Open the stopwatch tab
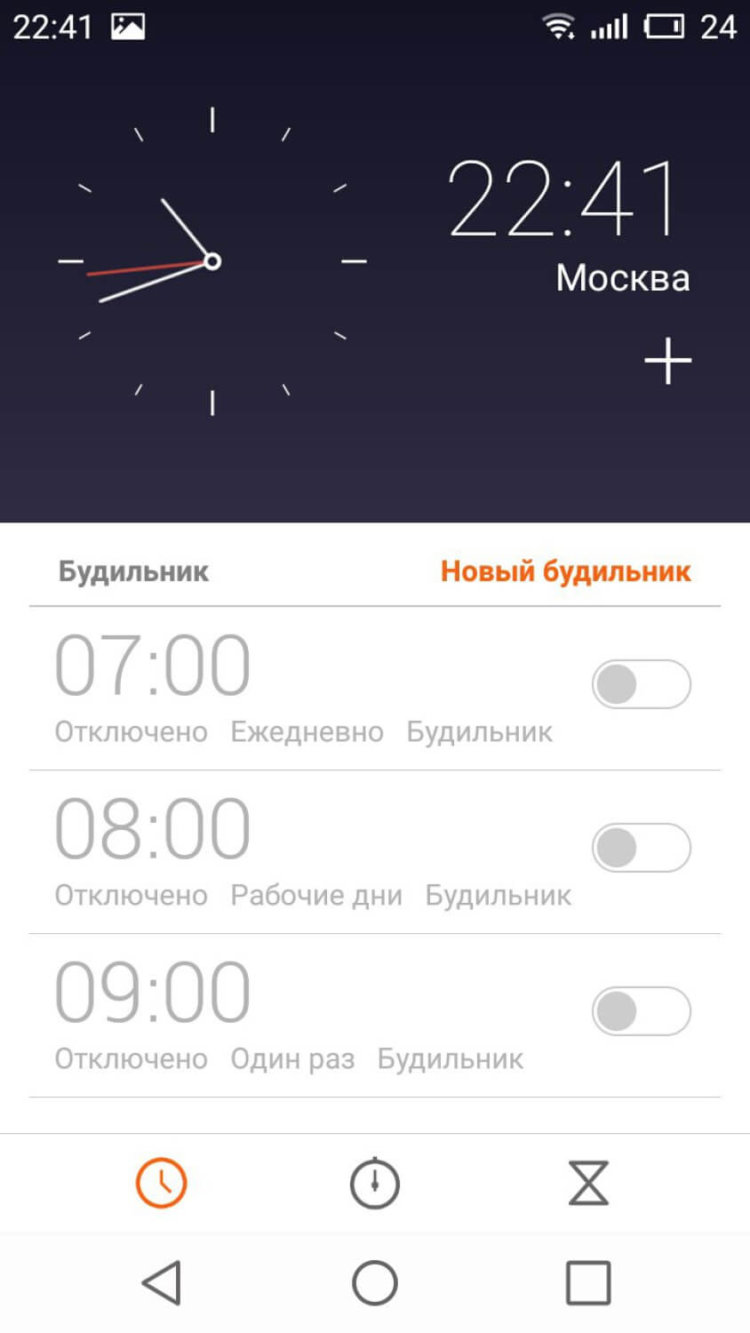750x1333 pixels. (x=374, y=1183)
